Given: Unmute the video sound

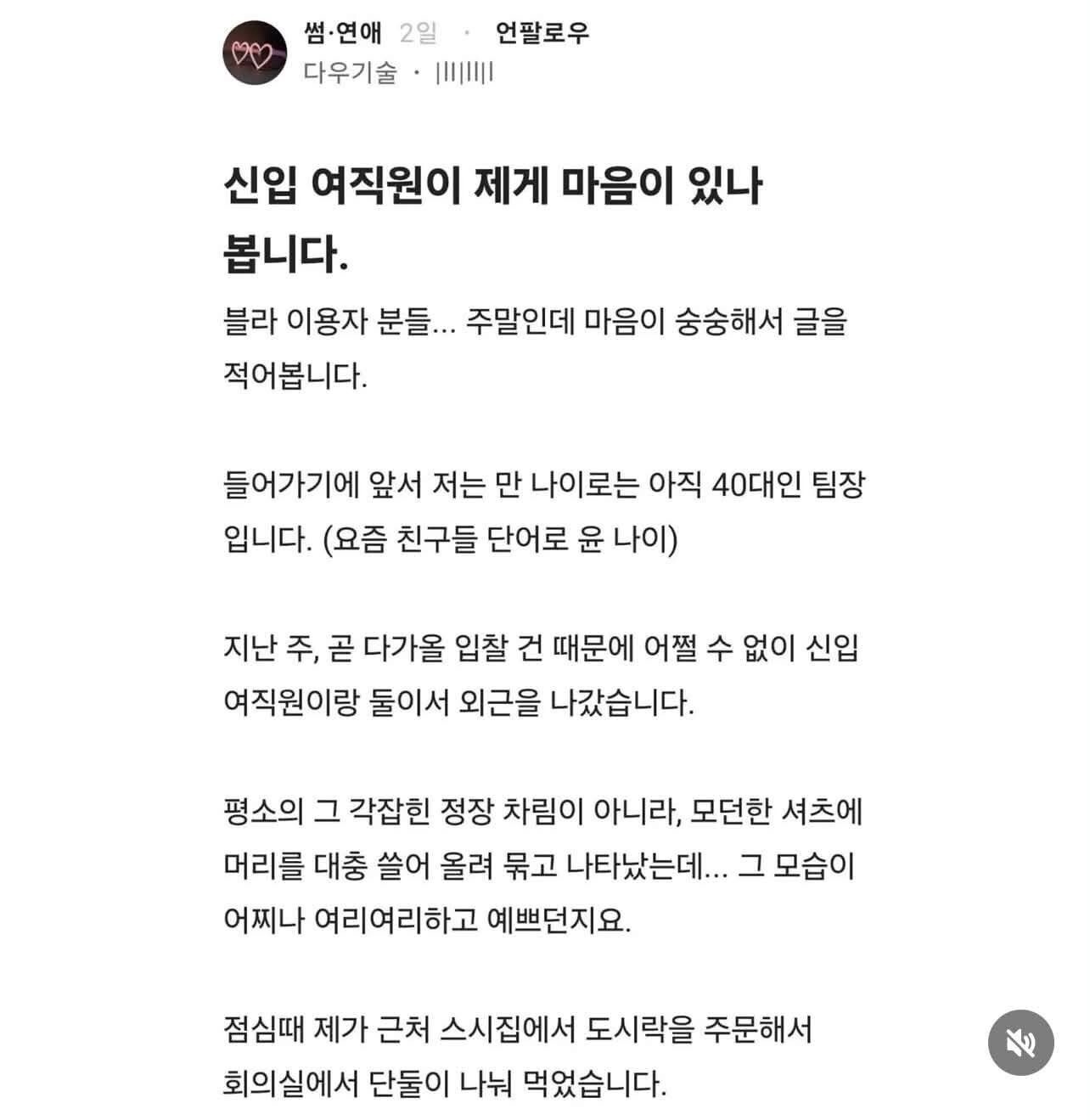Looking at the screenshot, I should click(1020, 1042).
